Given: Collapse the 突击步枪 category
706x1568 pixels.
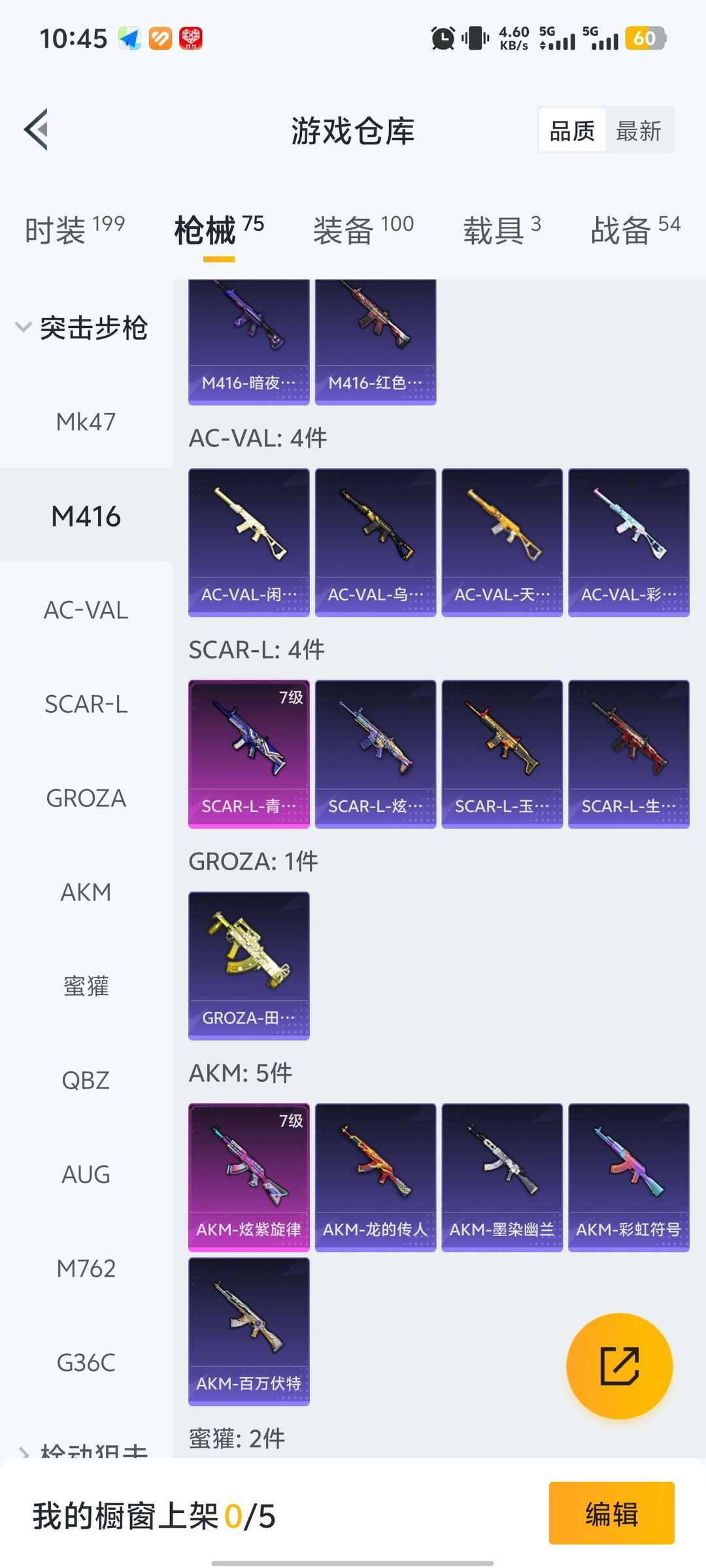Looking at the screenshot, I should point(81,327).
